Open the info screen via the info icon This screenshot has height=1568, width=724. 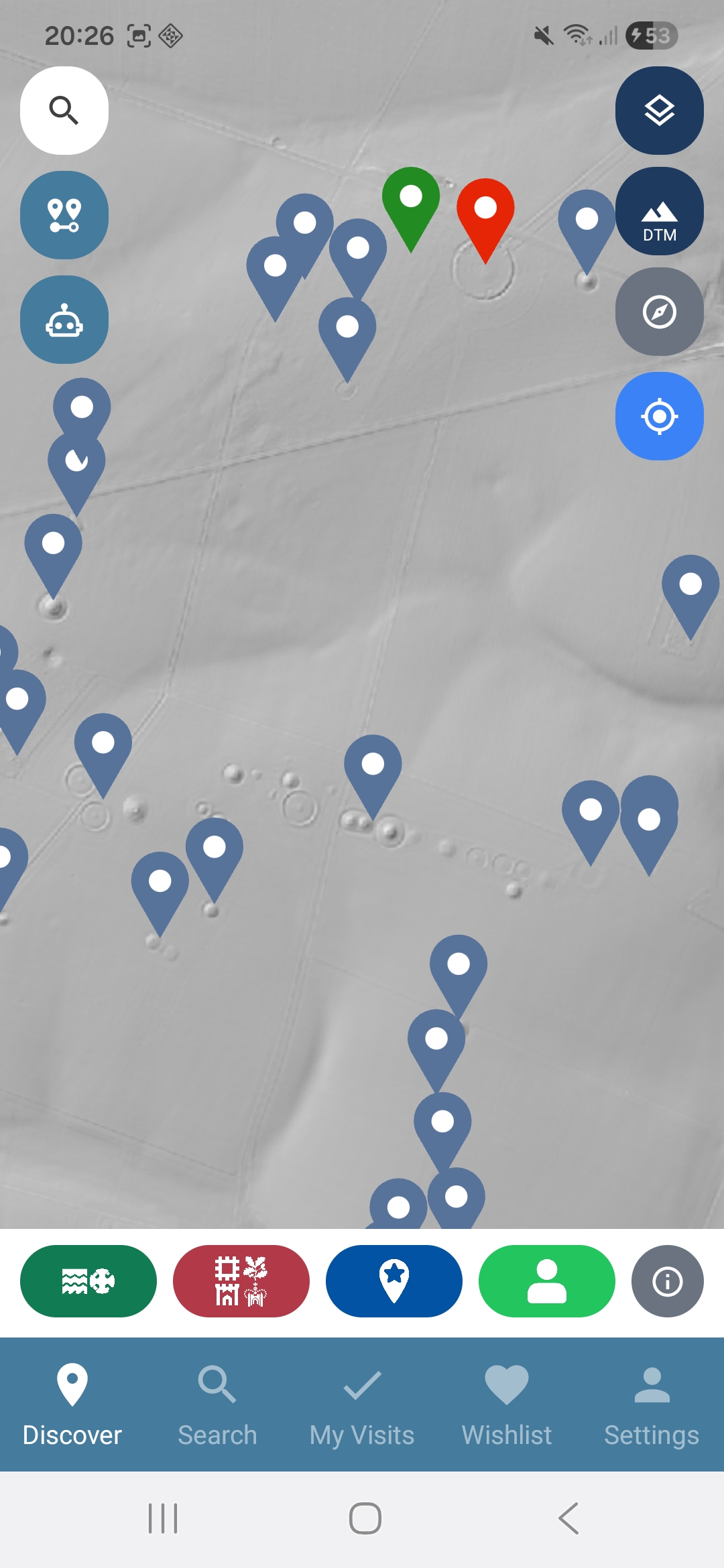click(x=667, y=1281)
